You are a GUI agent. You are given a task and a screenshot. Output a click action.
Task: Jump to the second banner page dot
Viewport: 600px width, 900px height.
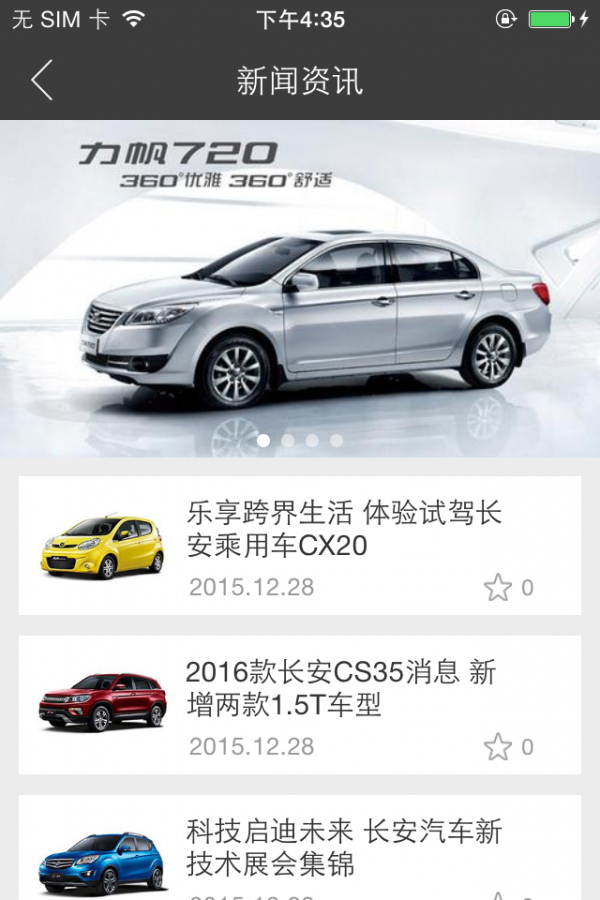288,440
